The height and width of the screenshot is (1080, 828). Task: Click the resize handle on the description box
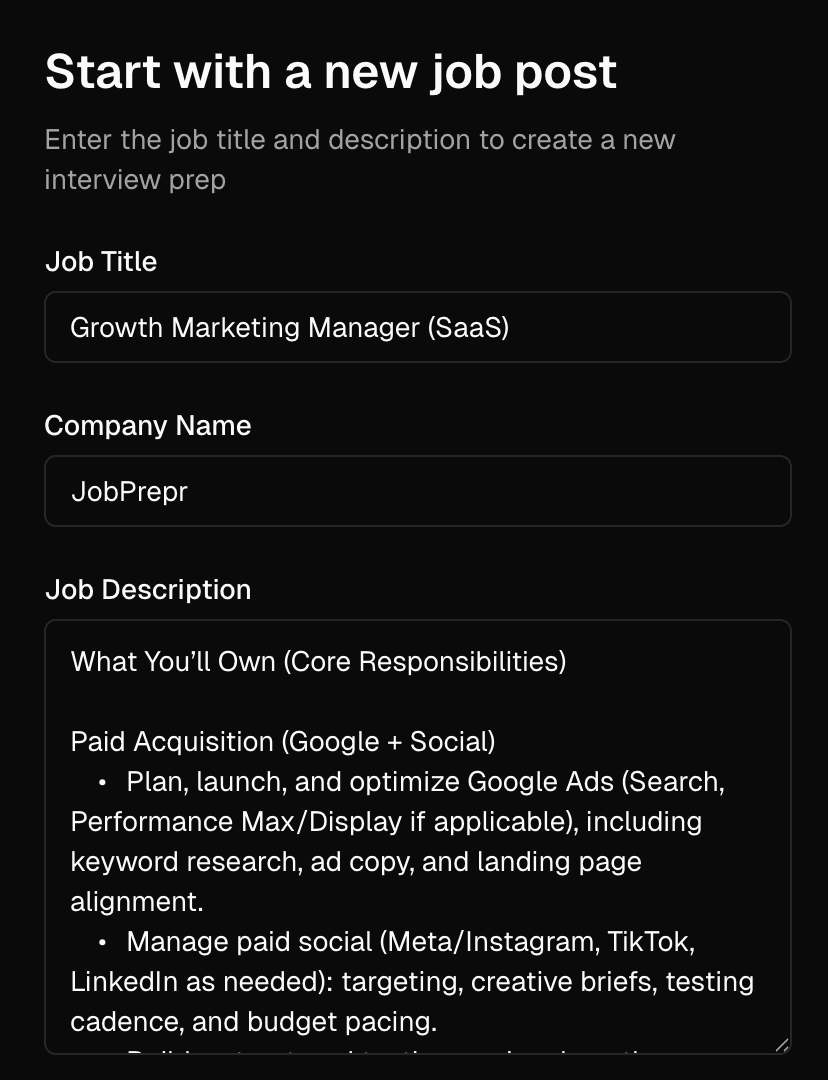click(x=781, y=1043)
